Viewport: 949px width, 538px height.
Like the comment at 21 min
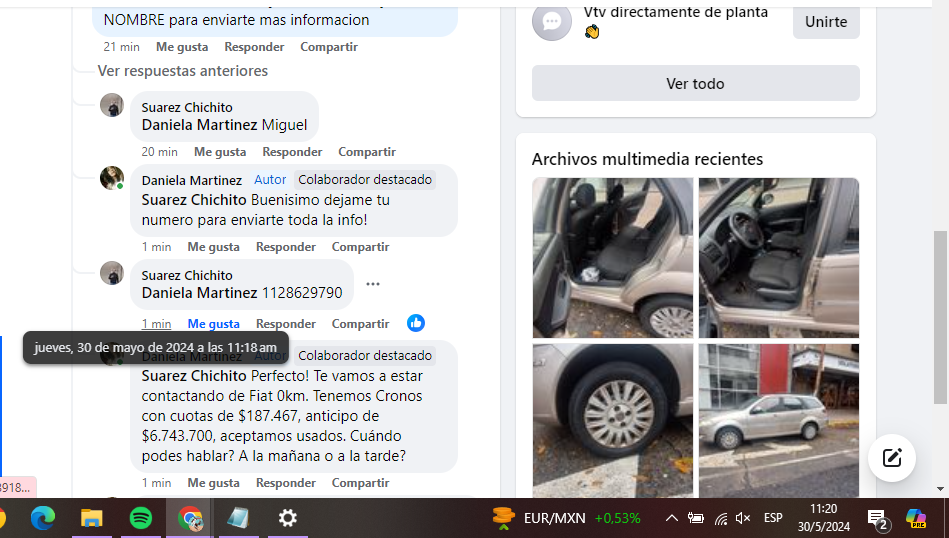point(182,47)
